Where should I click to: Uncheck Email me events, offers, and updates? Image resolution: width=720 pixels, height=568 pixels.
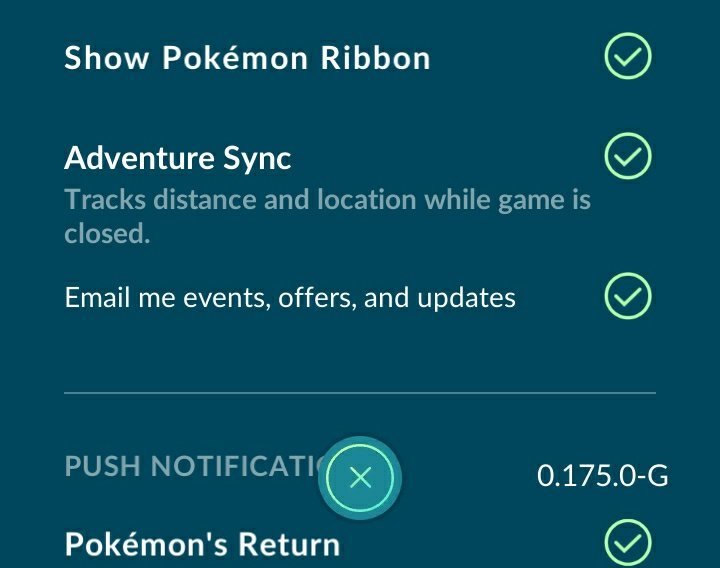[628, 296]
